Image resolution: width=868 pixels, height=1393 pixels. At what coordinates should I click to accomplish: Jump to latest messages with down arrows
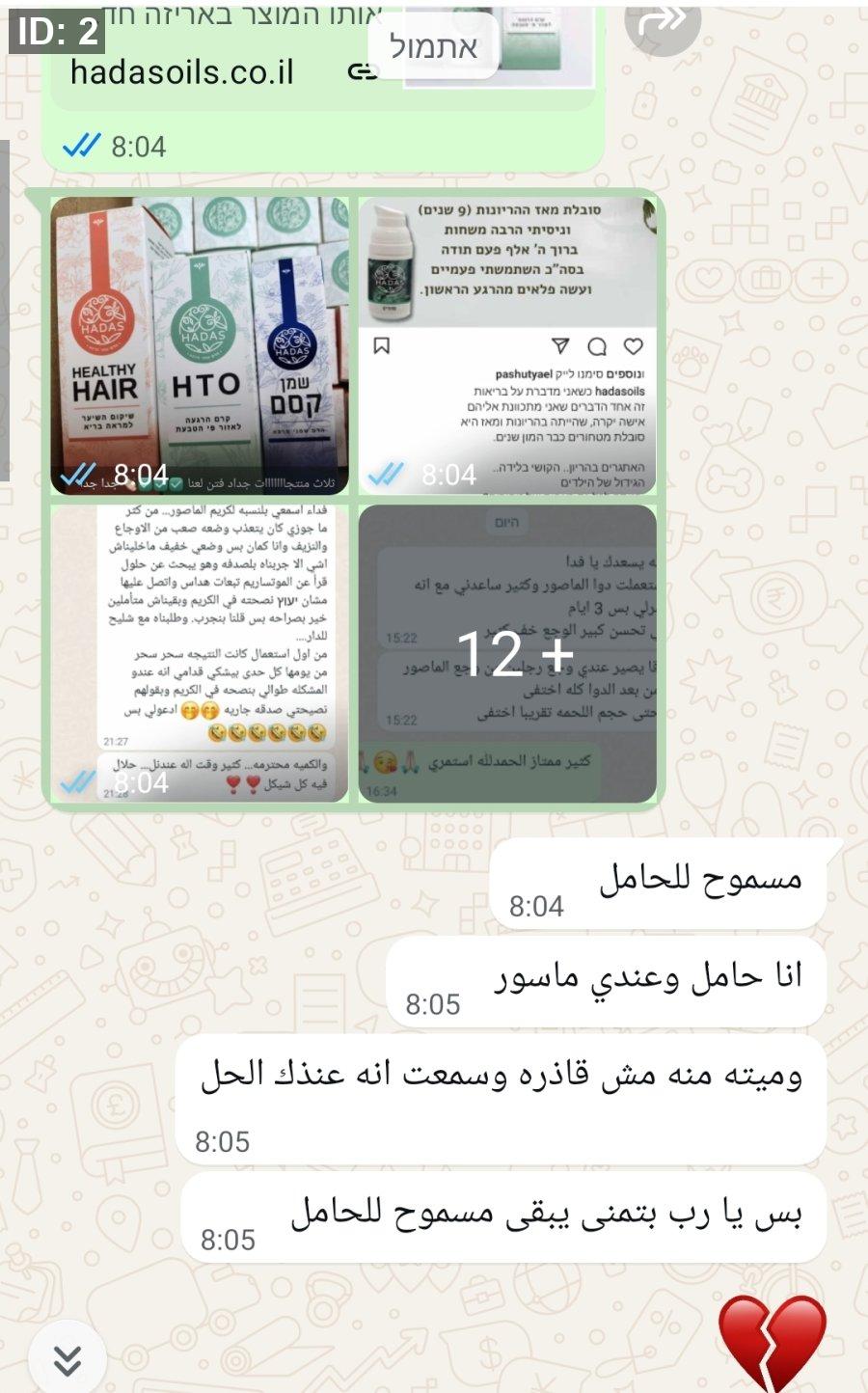68,1358
